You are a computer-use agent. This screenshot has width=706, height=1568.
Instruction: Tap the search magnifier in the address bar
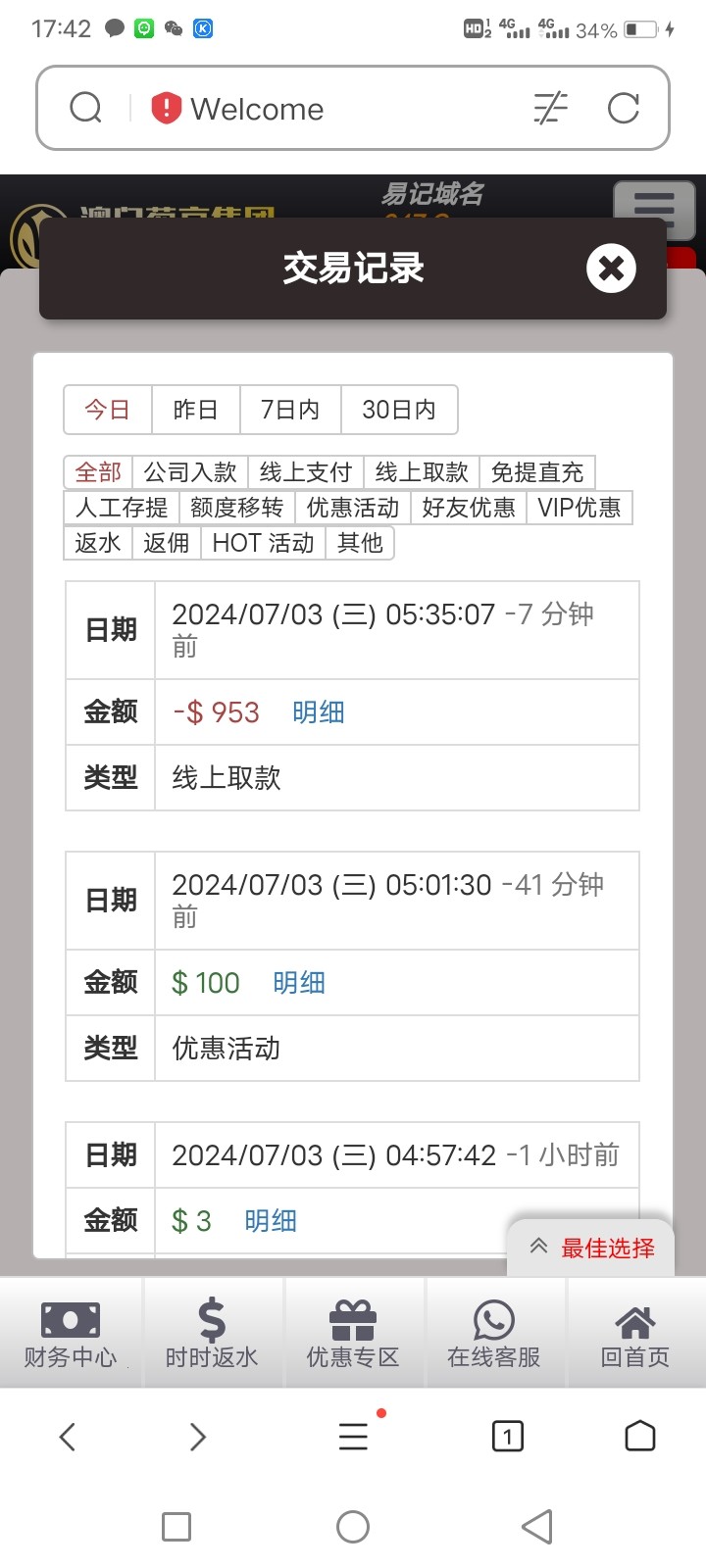(85, 108)
